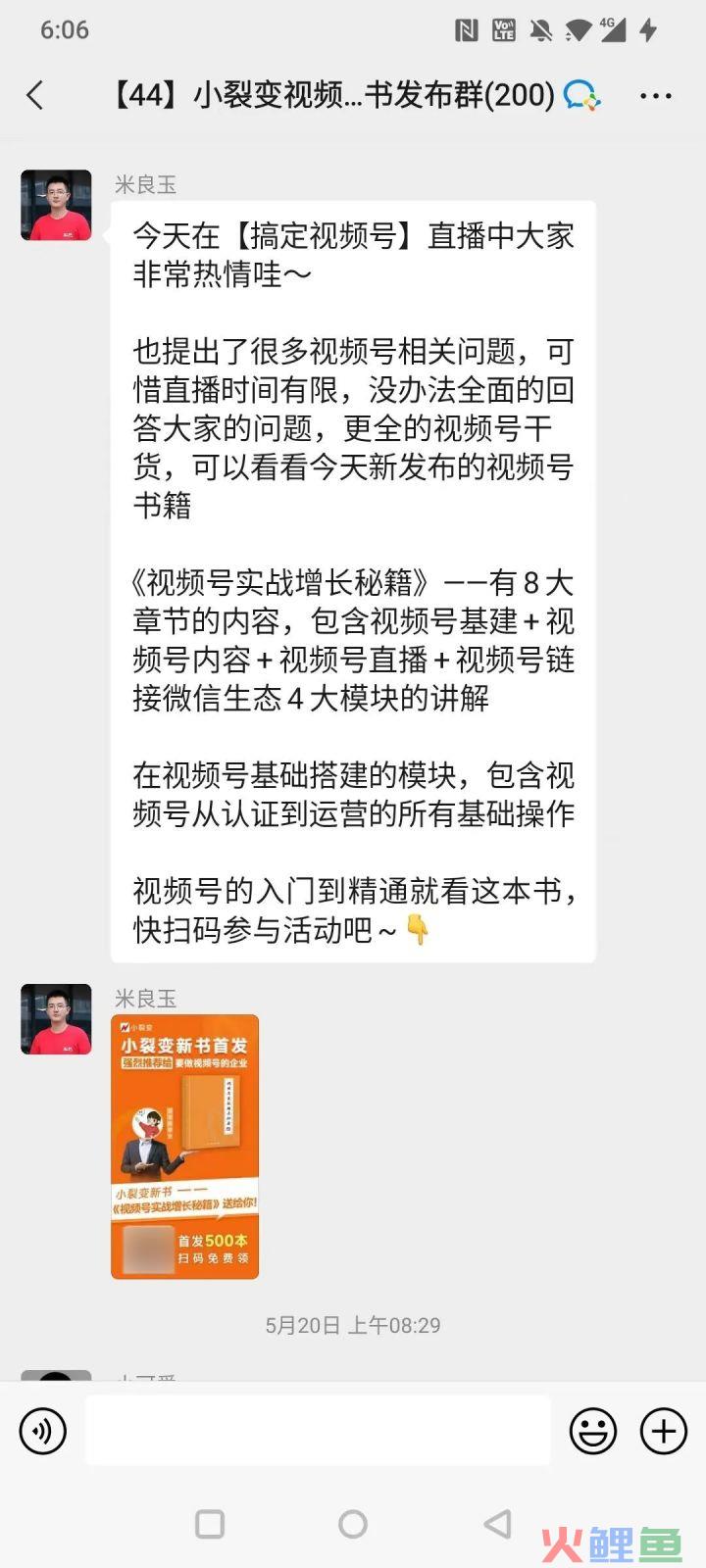Viewport: 706px width, 1568px height.
Task: Go back from the group chat
Action: click(35, 95)
